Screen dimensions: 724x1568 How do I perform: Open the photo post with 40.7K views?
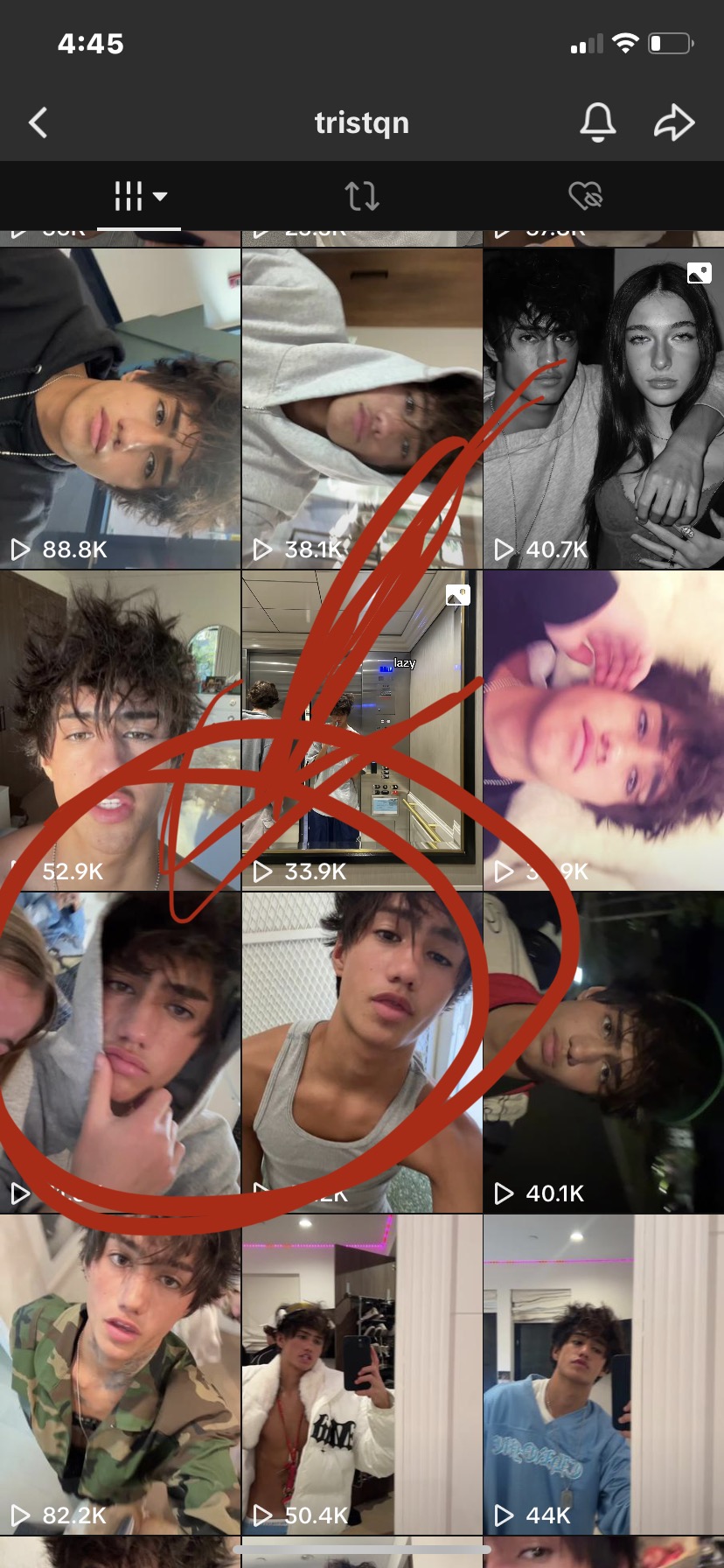coord(603,409)
